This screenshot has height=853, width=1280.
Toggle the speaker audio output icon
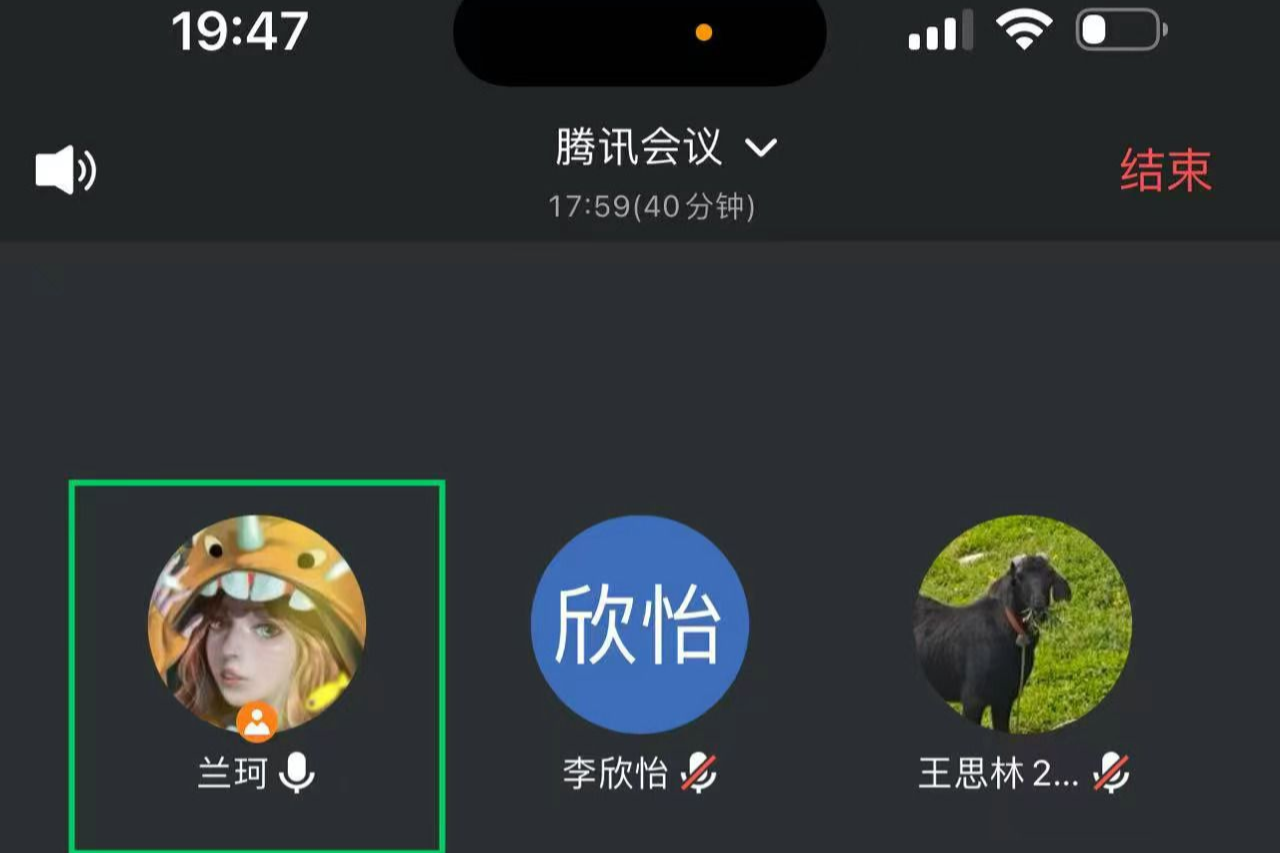click(65, 171)
